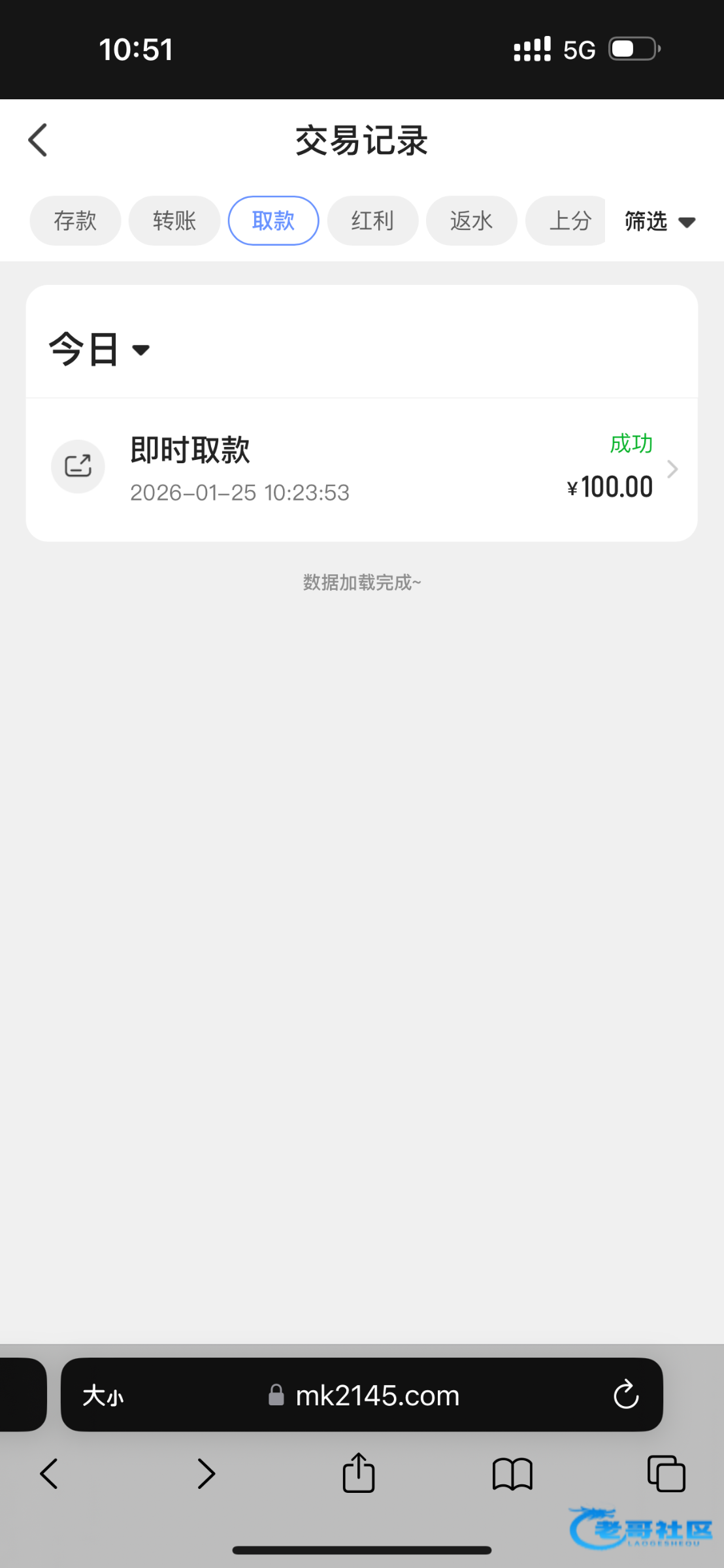The image size is (724, 1568).
Task: View the 返水 records tab
Action: [471, 221]
